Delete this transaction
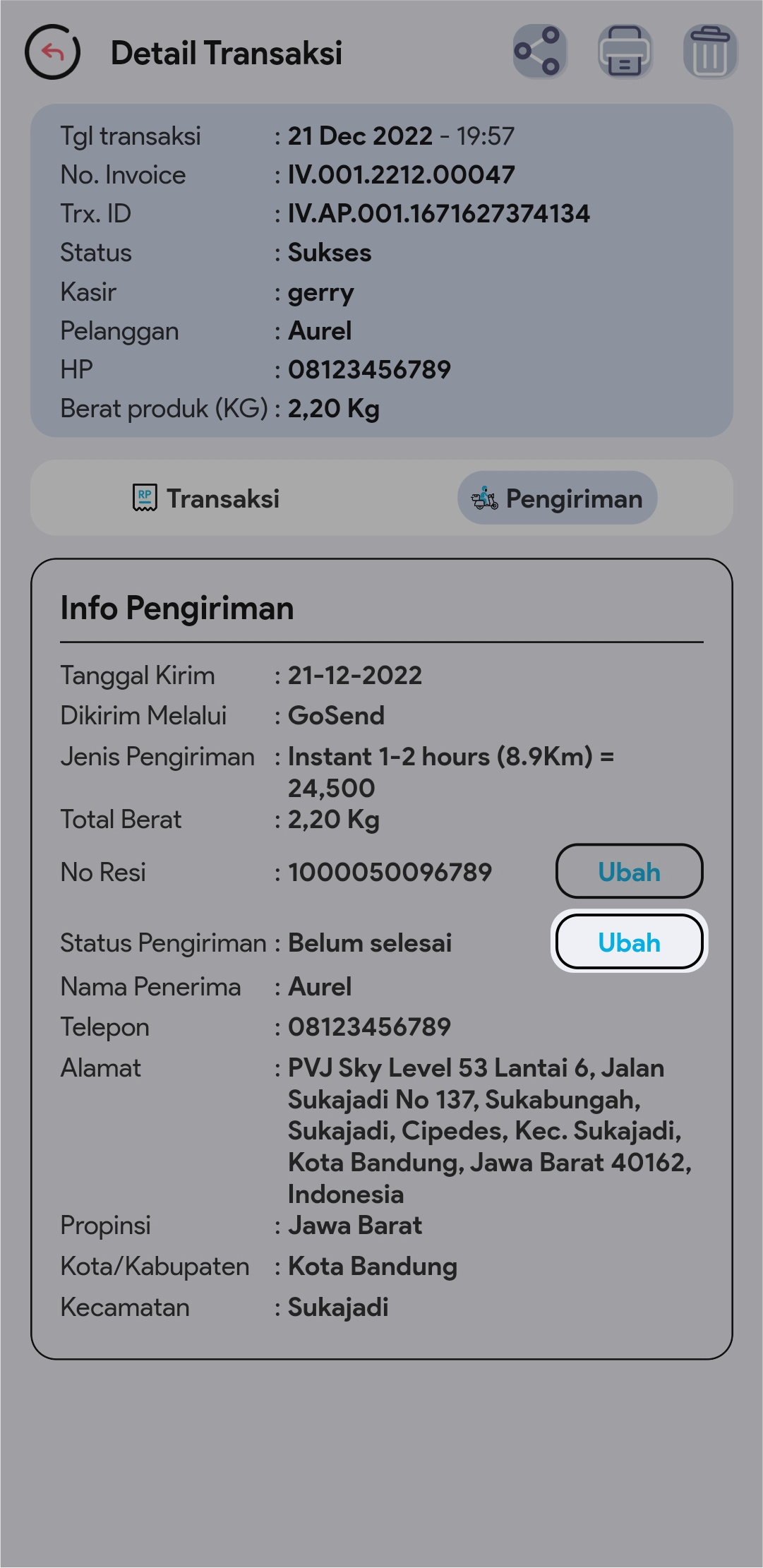 click(x=710, y=52)
